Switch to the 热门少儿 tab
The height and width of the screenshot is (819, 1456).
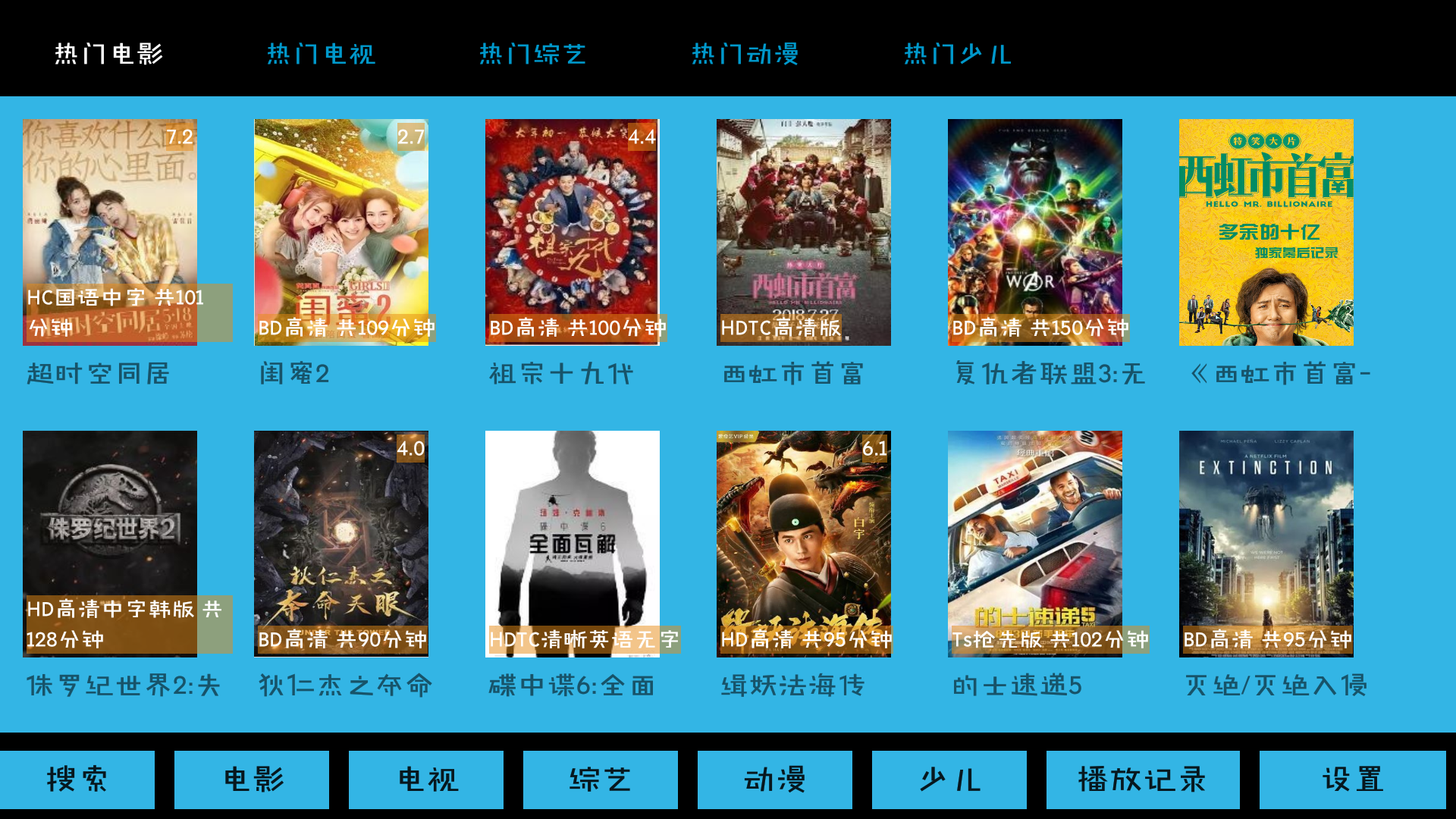[x=957, y=54]
